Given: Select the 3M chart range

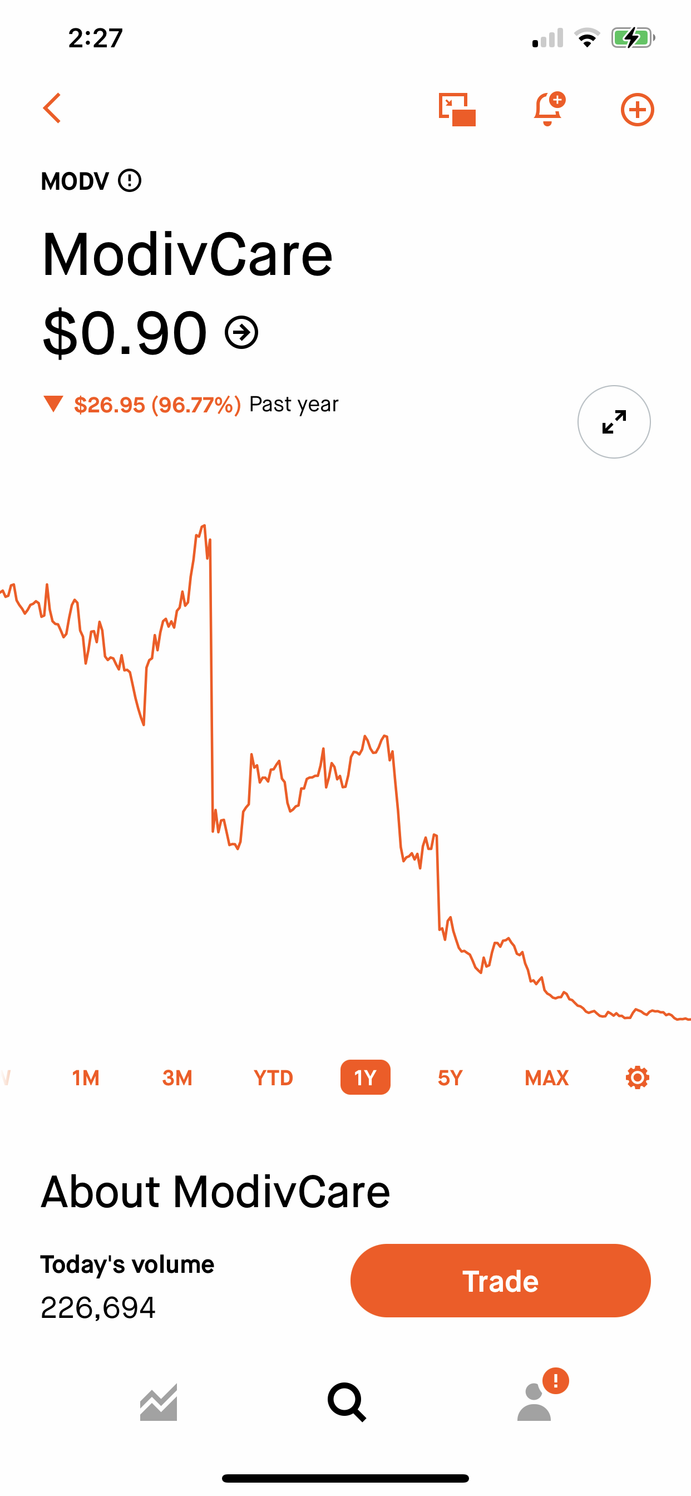Looking at the screenshot, I should click(x=177, y=1078).
